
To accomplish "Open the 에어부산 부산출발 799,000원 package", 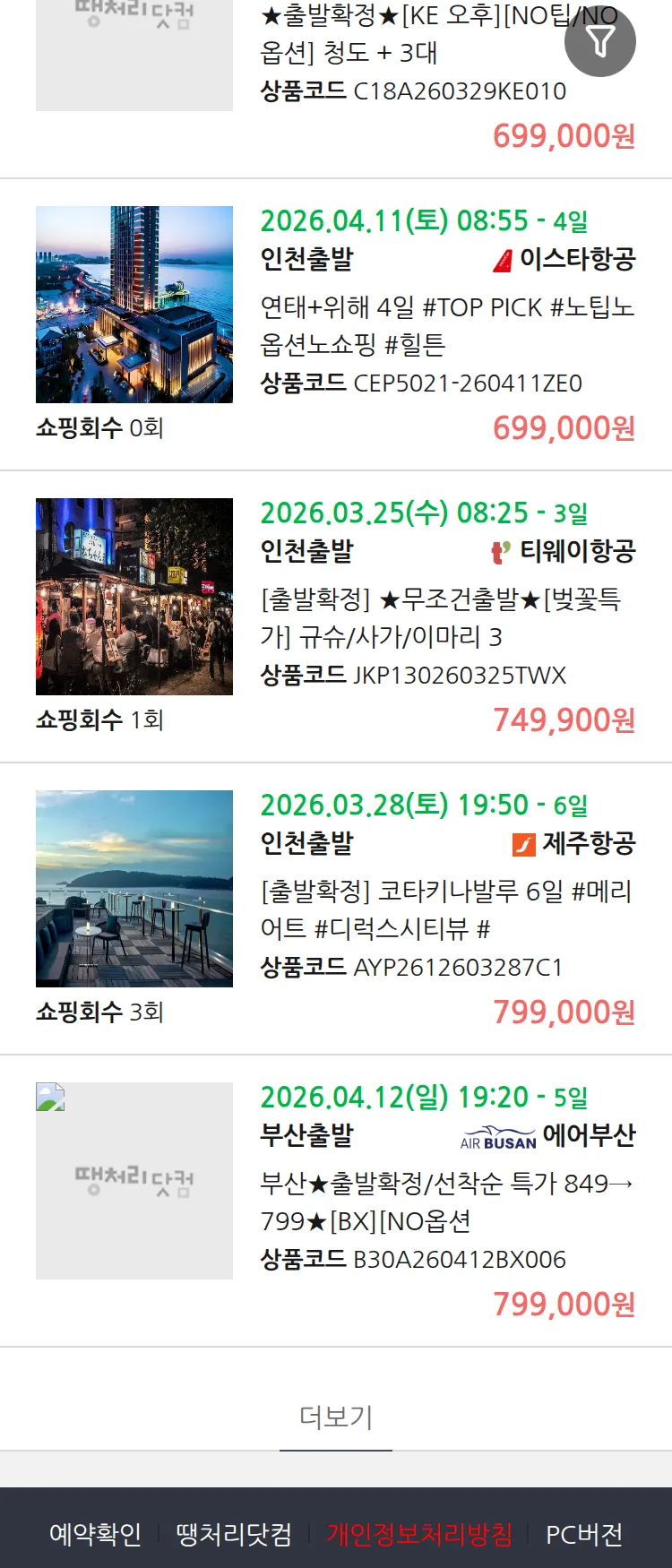I will tap(445, 1202).
